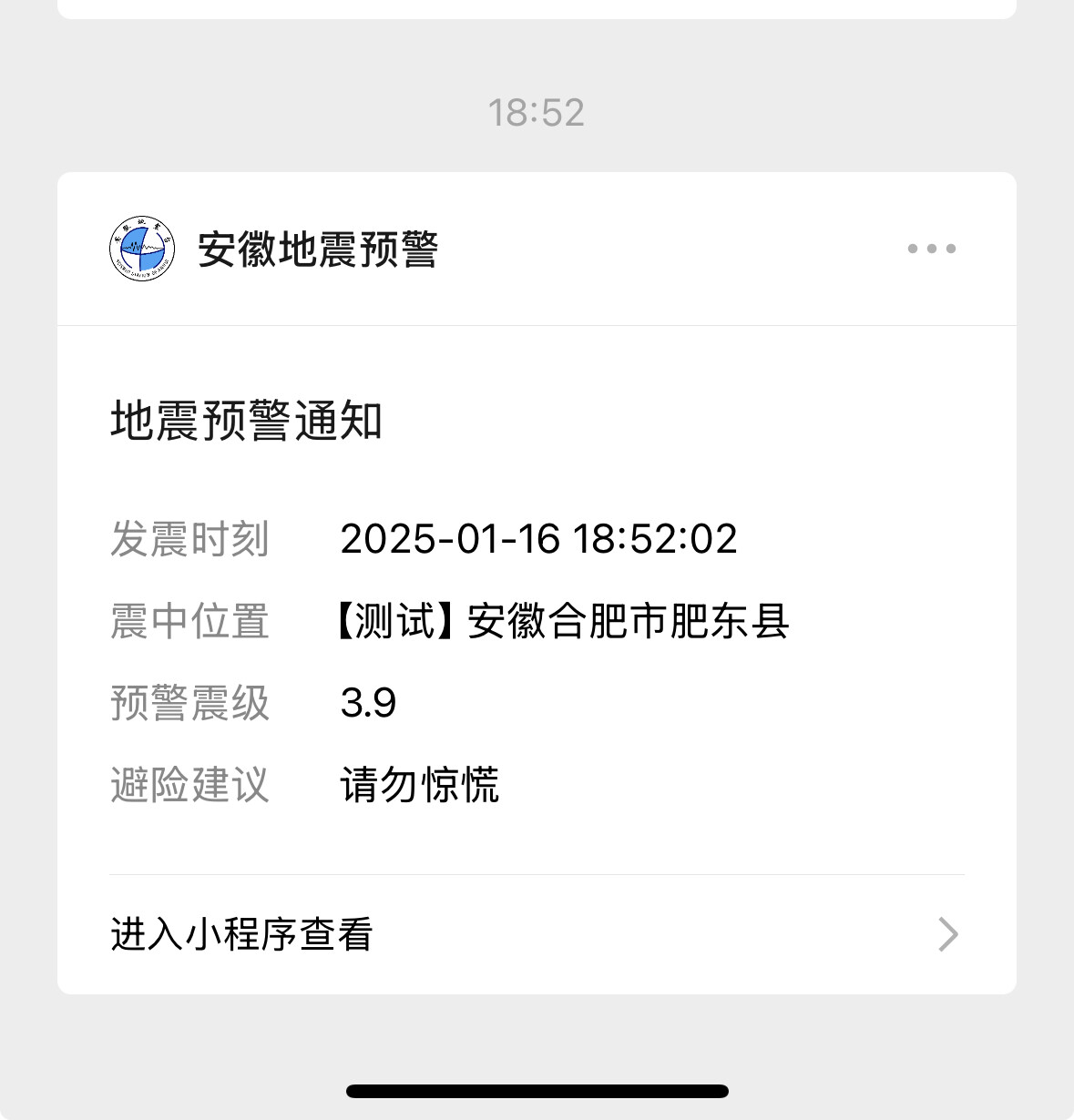The width and height of the screenshot is (1074, 1120).
Task: Open the three-dot menu on the card
Action: pos(931,249)
